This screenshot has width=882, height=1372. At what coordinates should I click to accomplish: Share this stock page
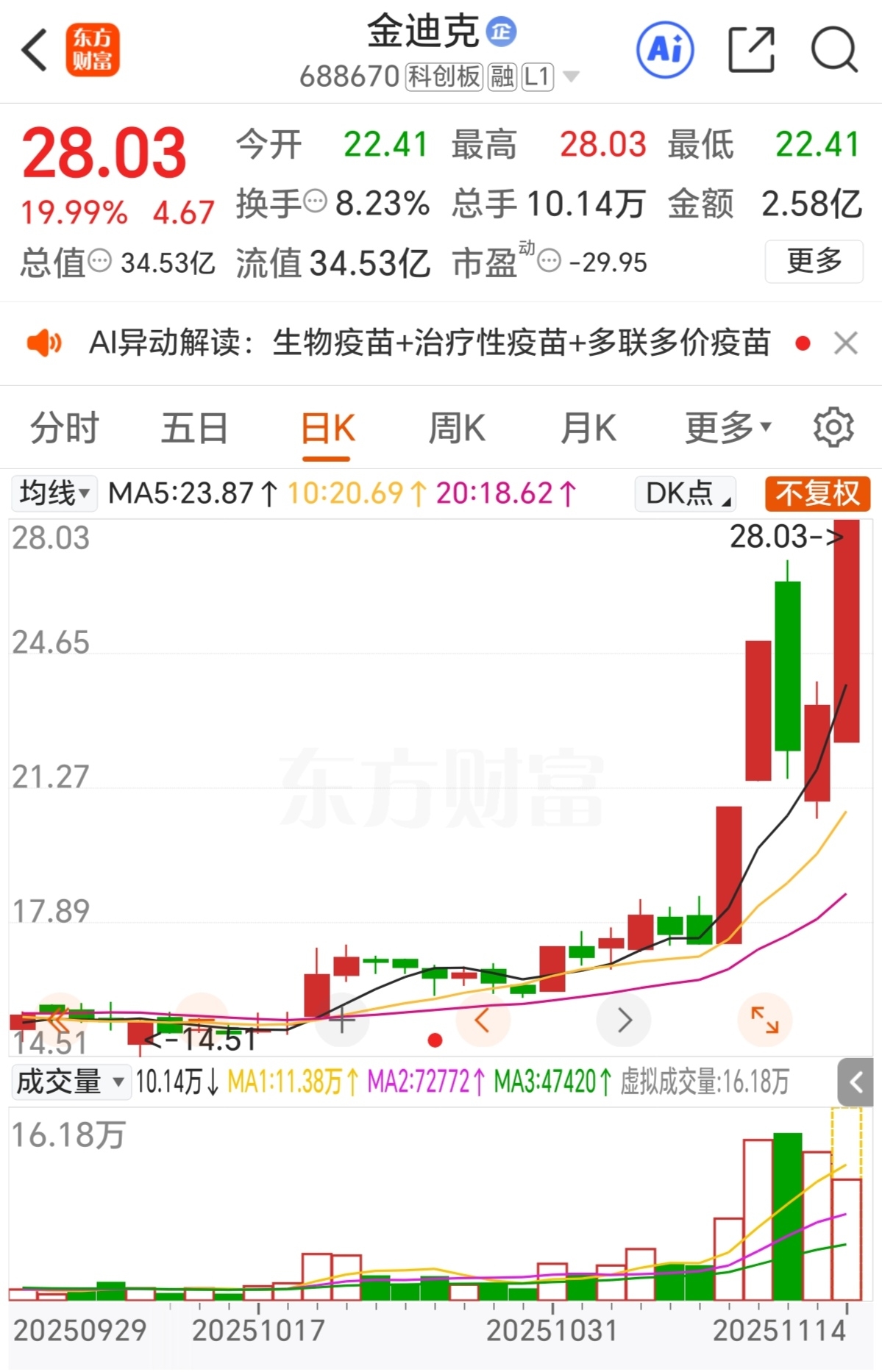tap(751, 50)
